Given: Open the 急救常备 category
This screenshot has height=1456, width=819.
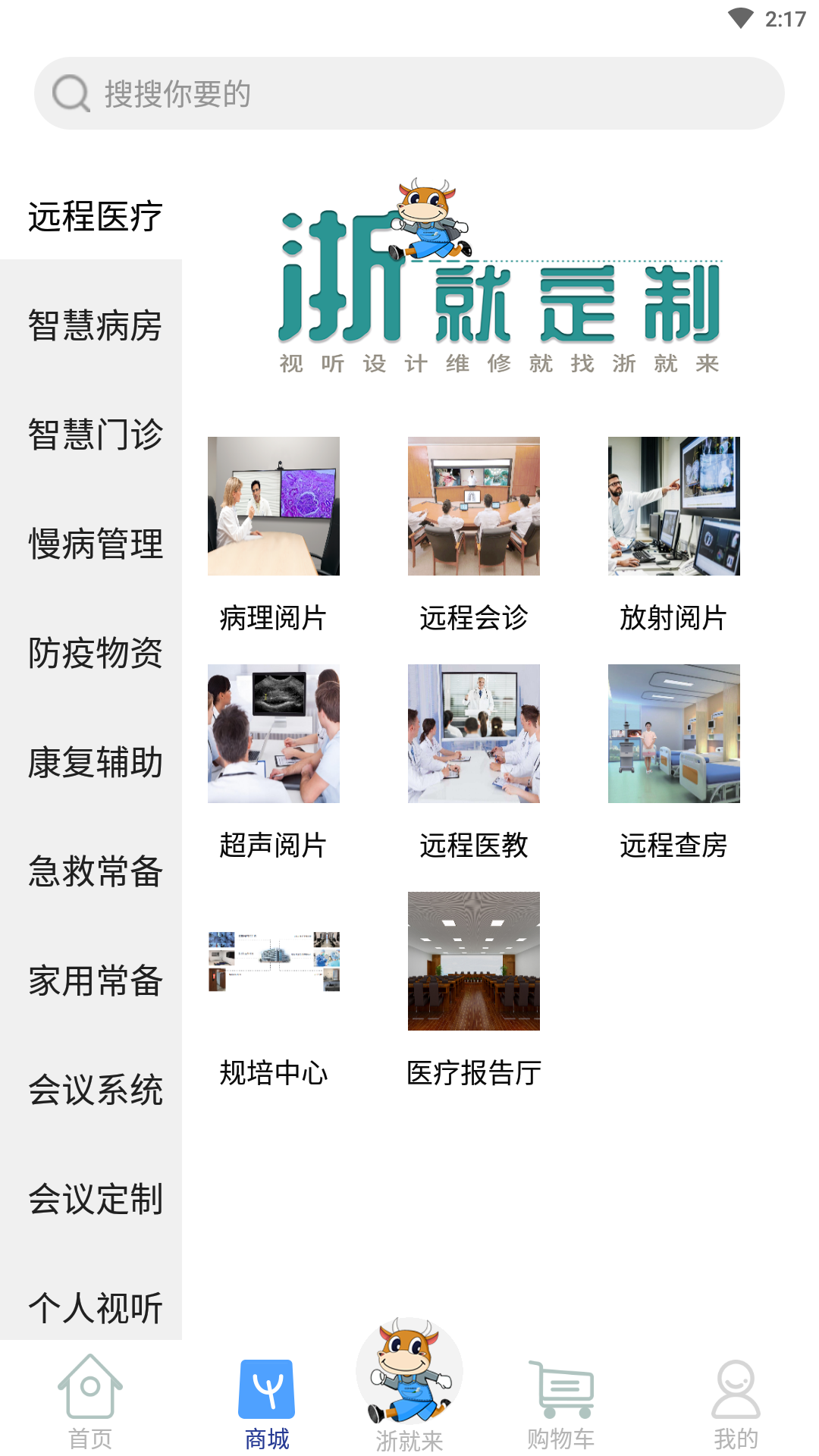Looking at the screenshot, I should pyautogui.click(x=95, y=872).
